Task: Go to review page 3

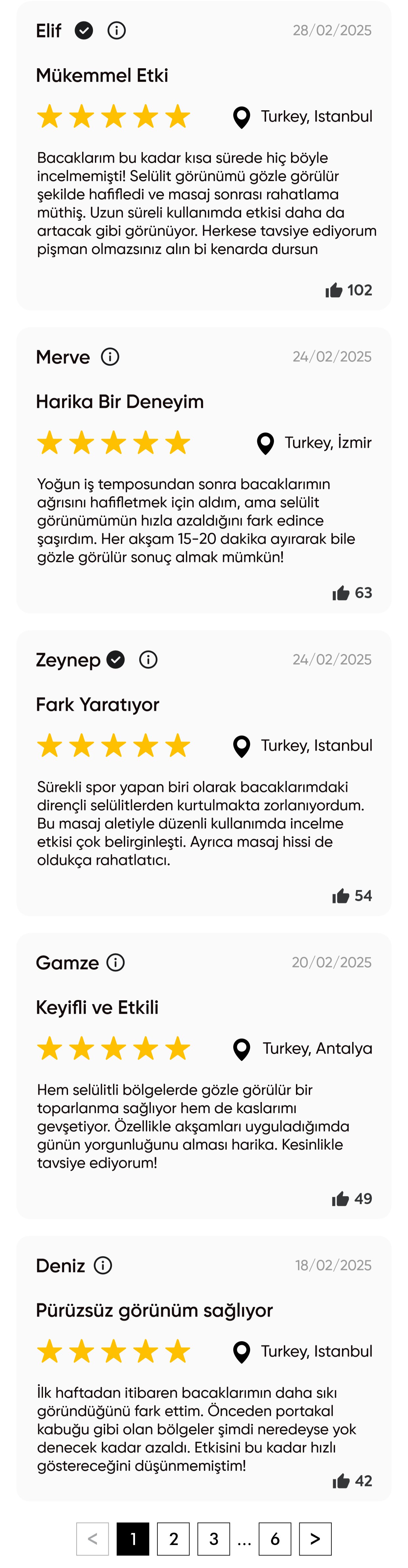Action: point(214,1539)
